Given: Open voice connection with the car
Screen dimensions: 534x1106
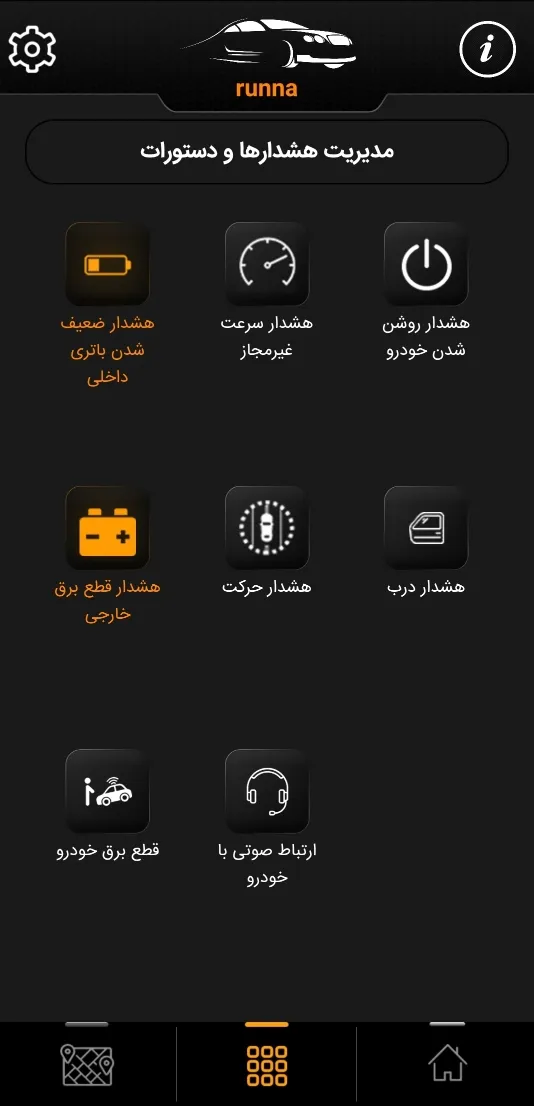Looking at the screenshot, I should click(x=267, y=791).
